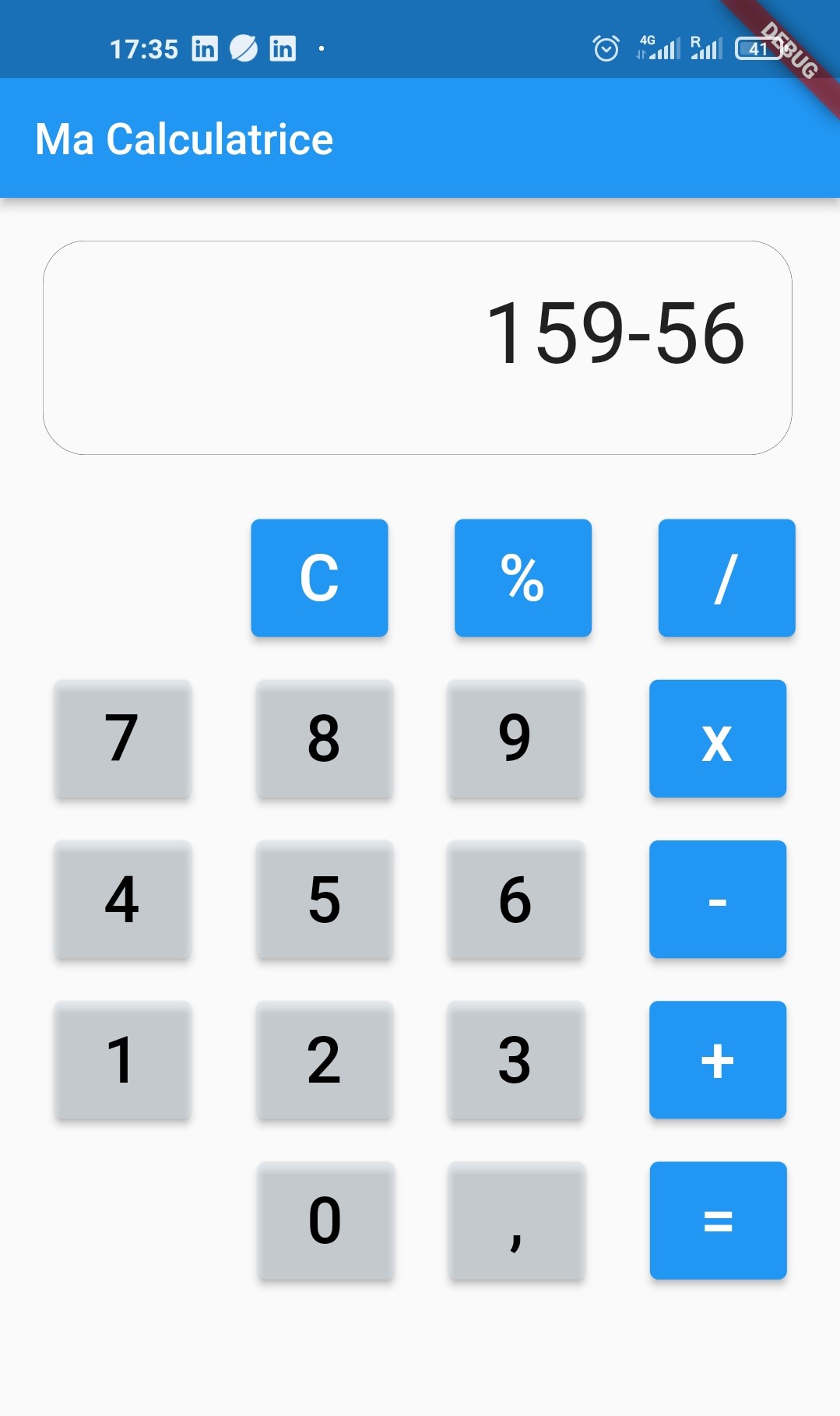Screen dimensions: 840x1416
Task: Enter the digit 3
Action: coord(515,1060)
